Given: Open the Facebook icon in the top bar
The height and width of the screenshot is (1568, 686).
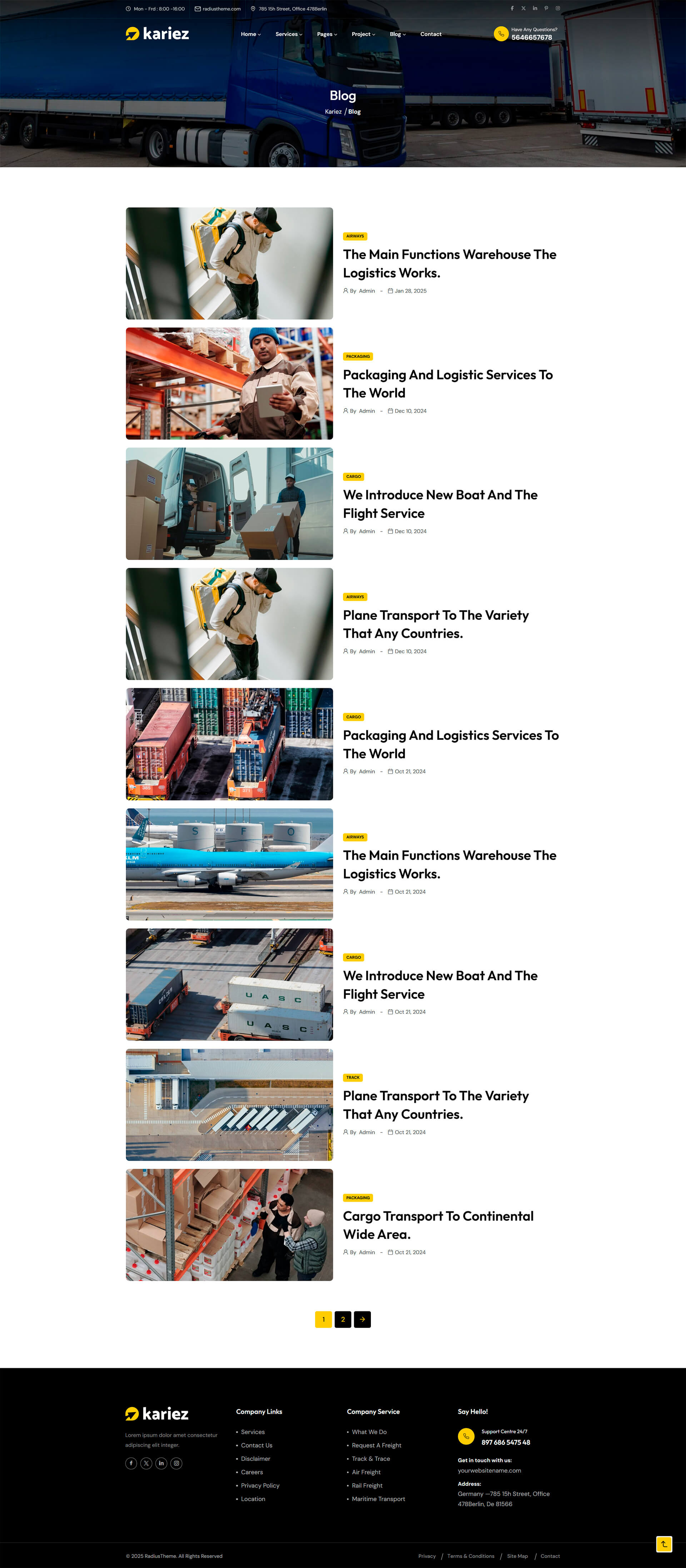Looking at the screenshot, I should tap(512, 9).
